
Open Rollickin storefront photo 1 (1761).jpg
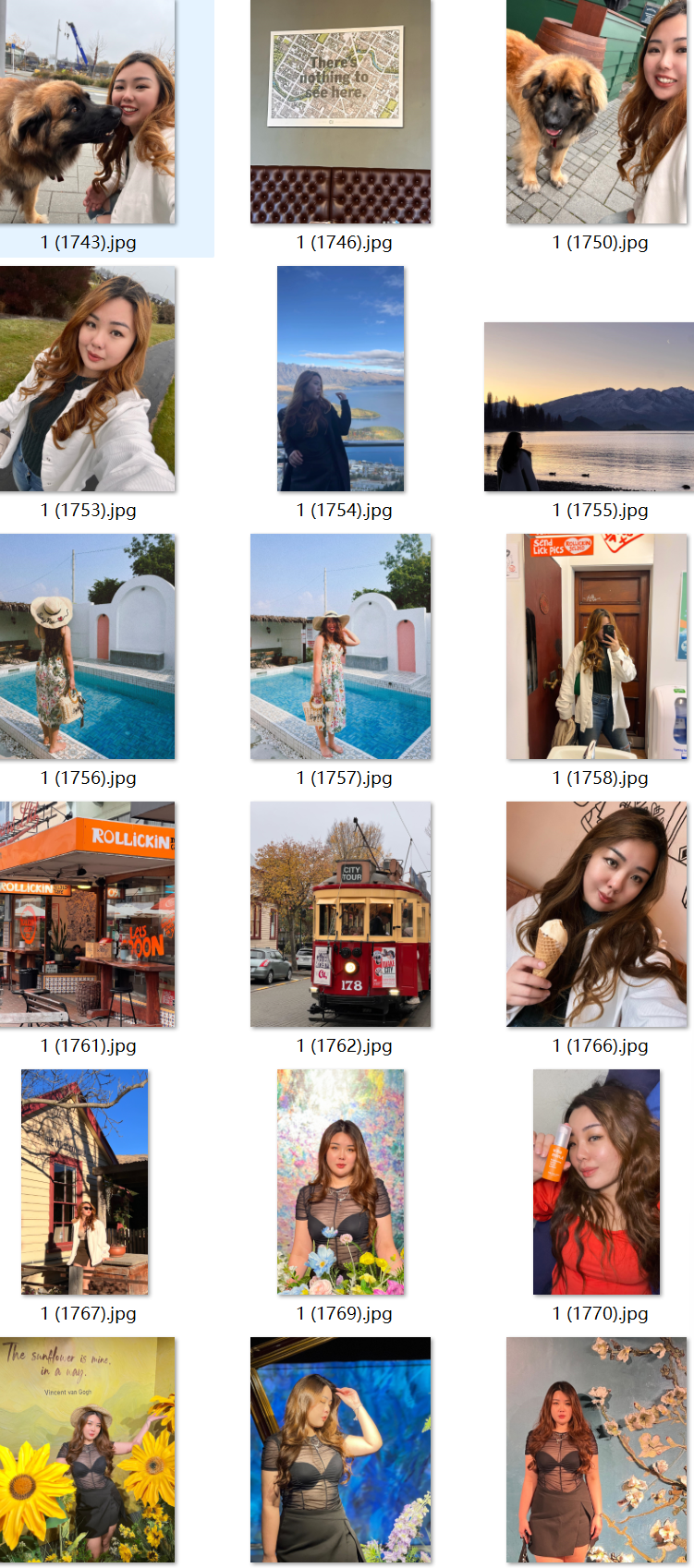tap(87, 914)
